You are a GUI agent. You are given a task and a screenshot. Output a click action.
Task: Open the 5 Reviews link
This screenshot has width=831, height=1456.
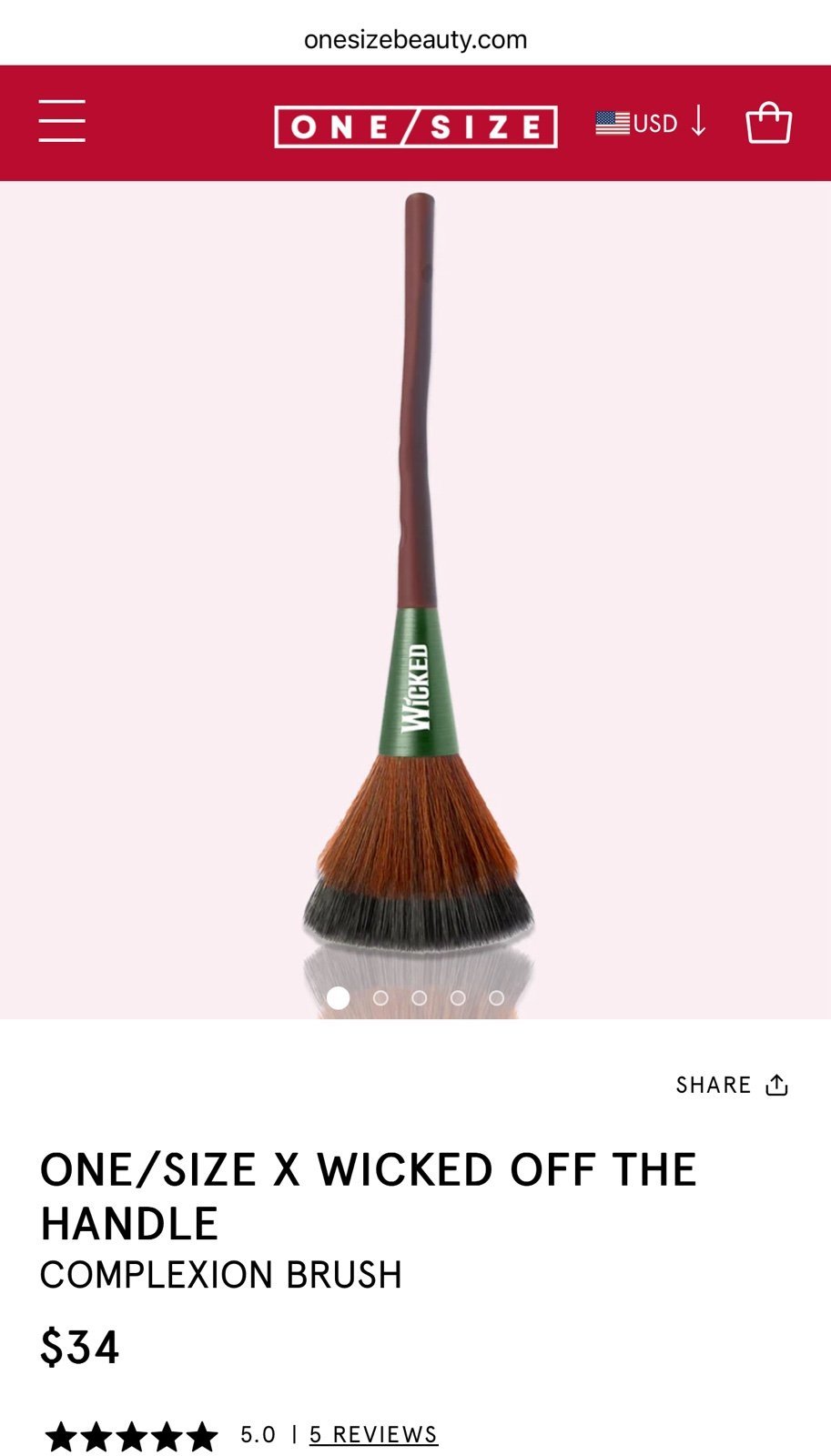[373, 1435]
